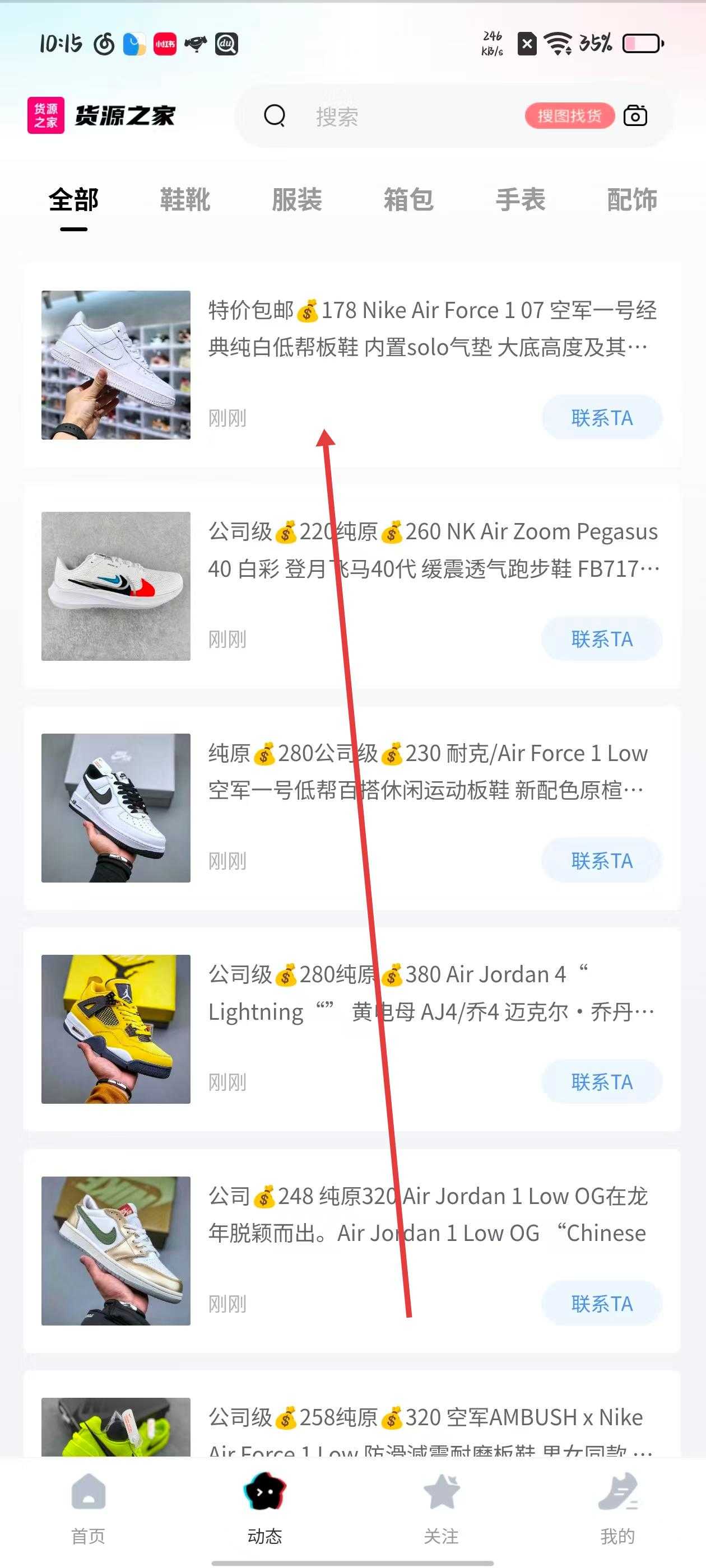Open the Air Jordan 4 Lightning listing
The width and height of the screenshot is (706, 1568).
[x=431, y=993]
